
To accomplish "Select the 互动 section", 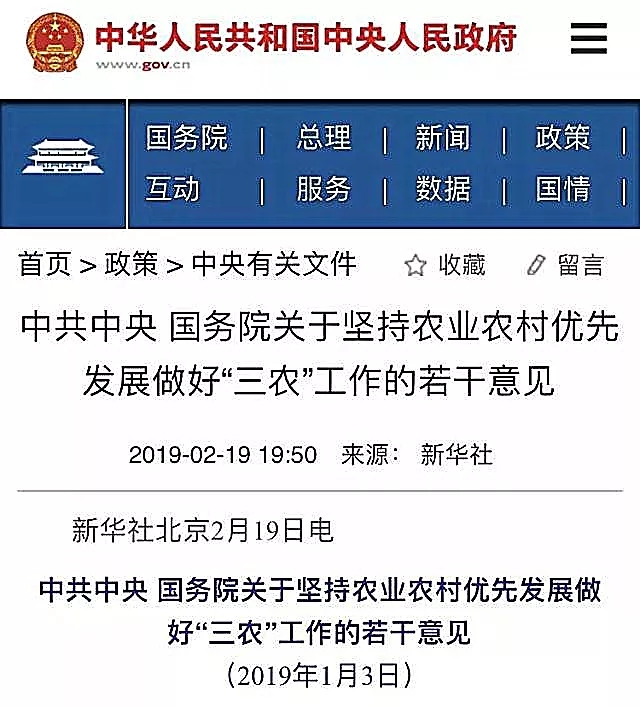I will click(173, 188).
